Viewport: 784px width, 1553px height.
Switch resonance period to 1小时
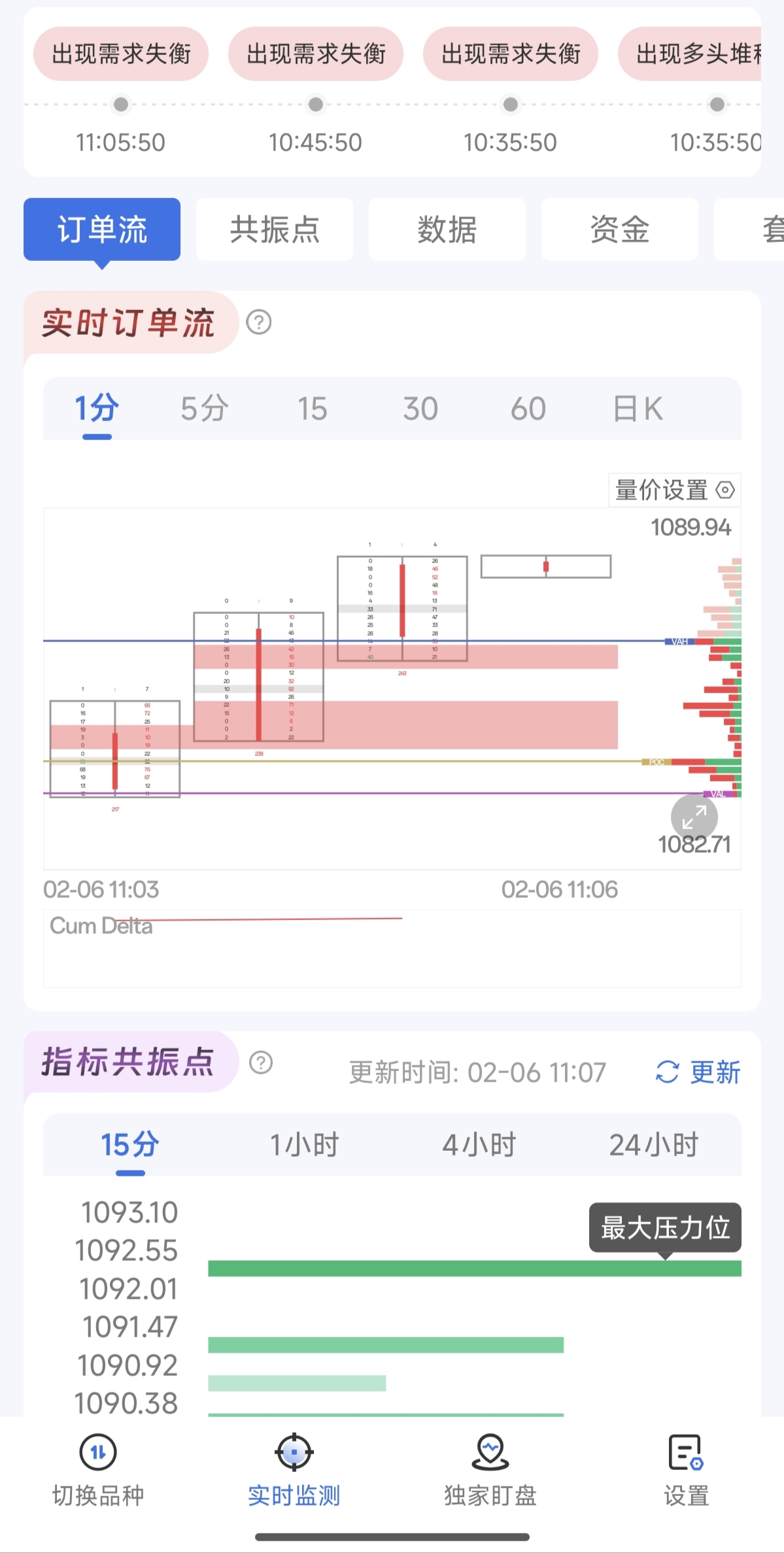pos(304,1146)
